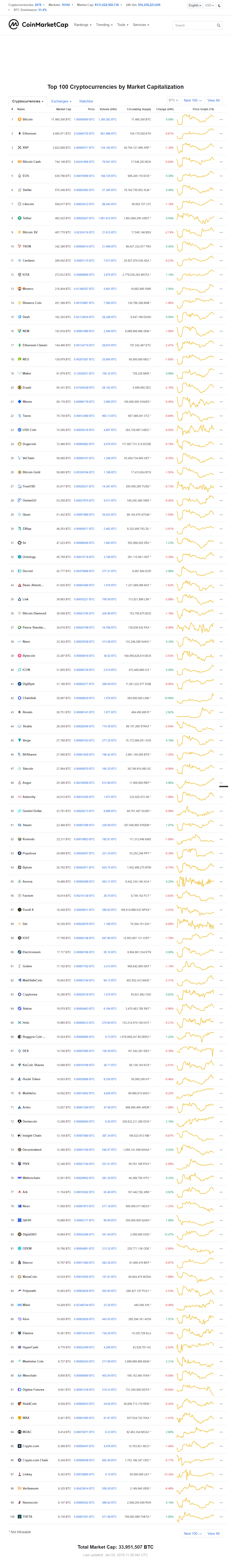Tap View All at the page bottom

pos(213,1533)
